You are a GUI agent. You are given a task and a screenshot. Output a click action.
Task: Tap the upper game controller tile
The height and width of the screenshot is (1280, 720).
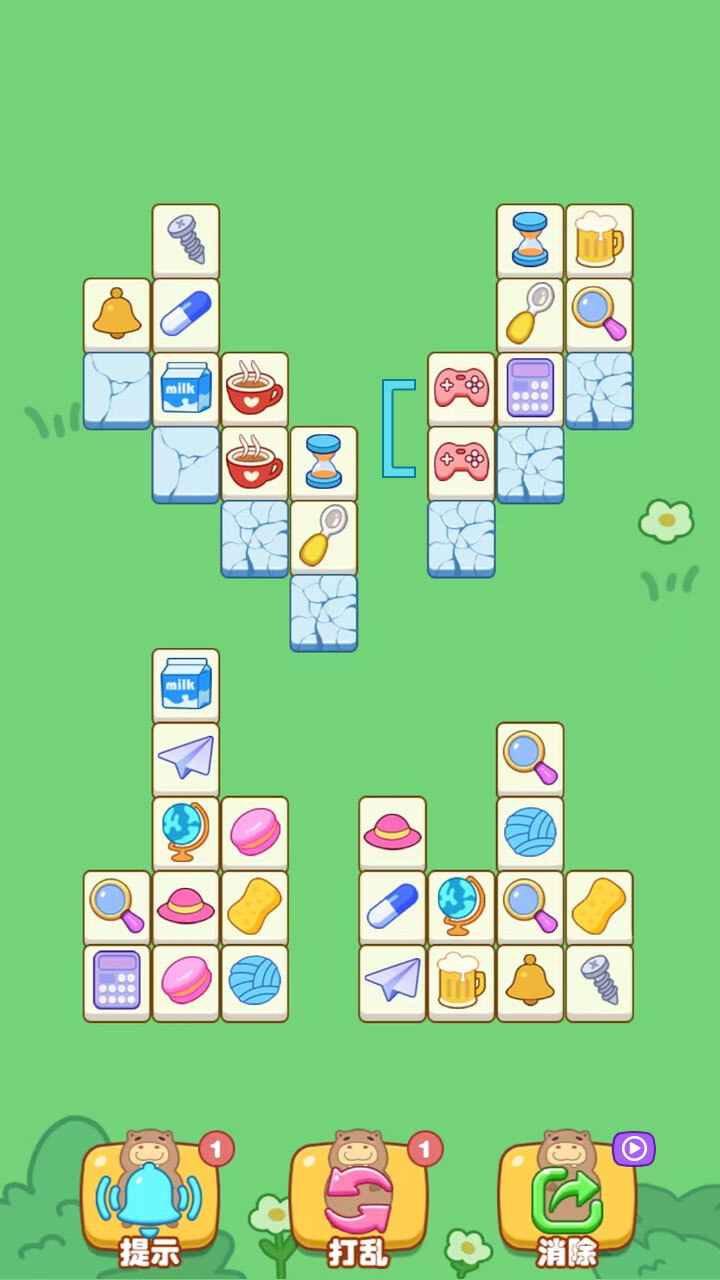pos(460,388)
